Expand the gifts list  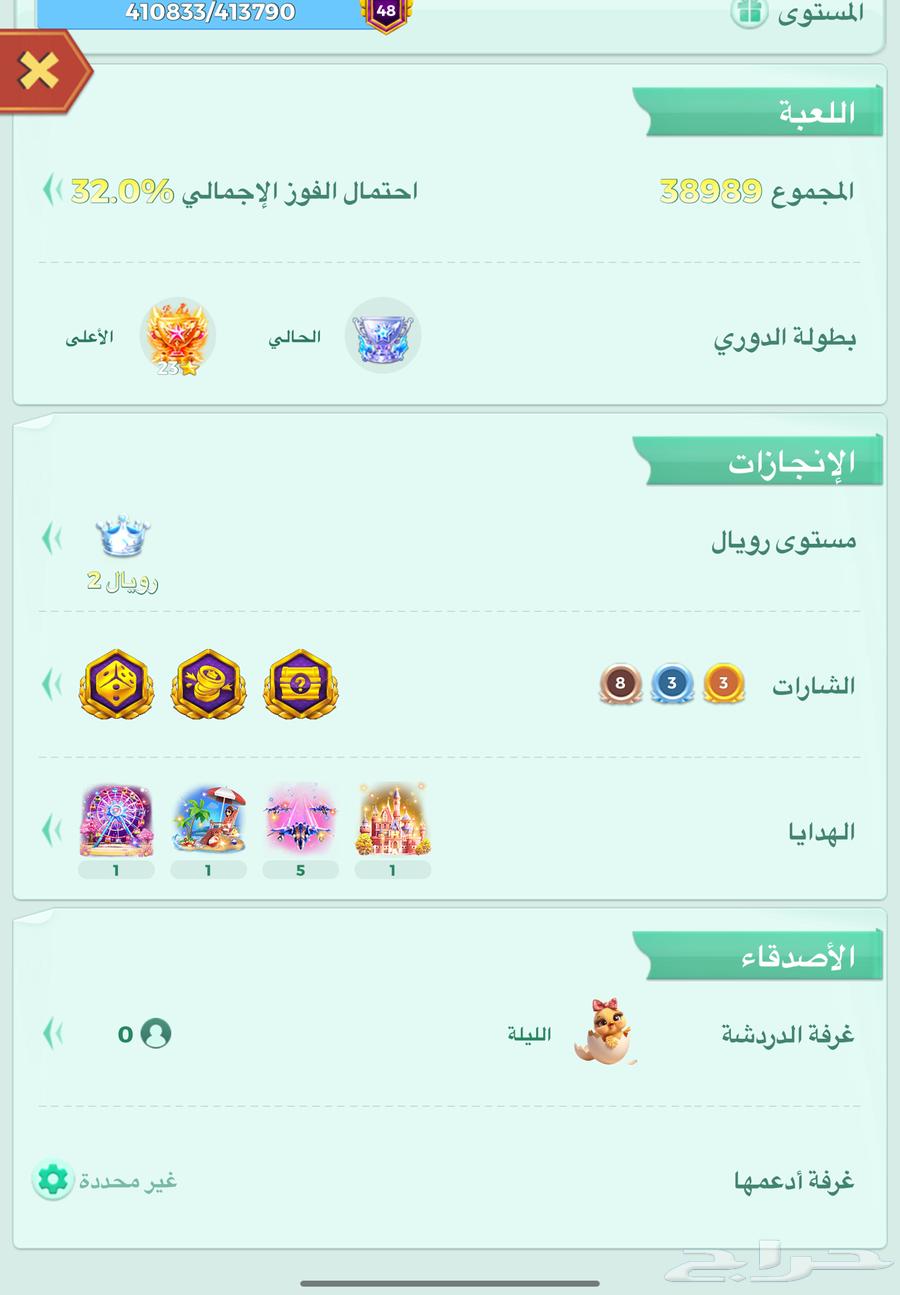tap(52, 830)
